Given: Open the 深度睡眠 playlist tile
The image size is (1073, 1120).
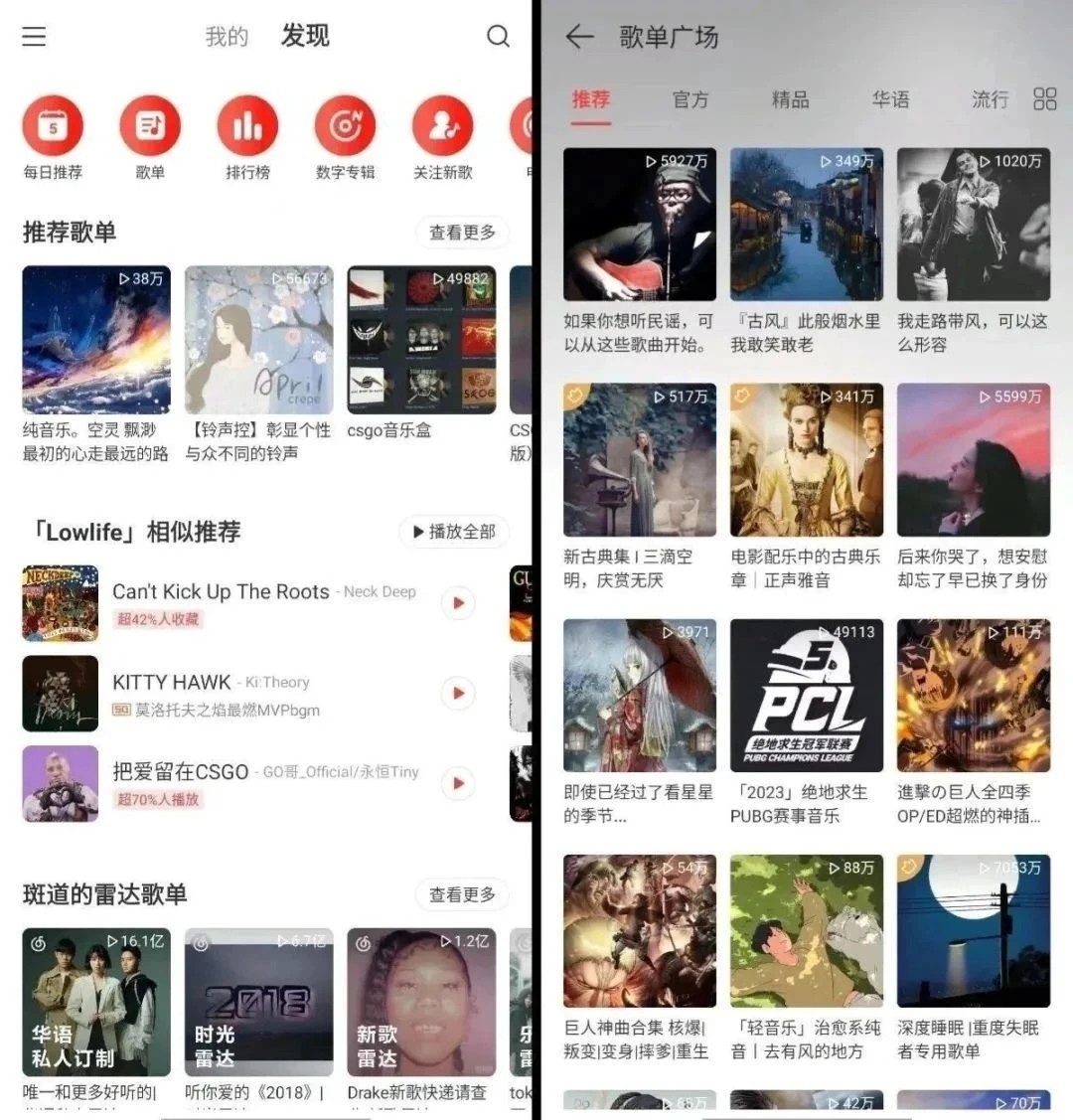Looking at the screenshot, I should 973,931.
